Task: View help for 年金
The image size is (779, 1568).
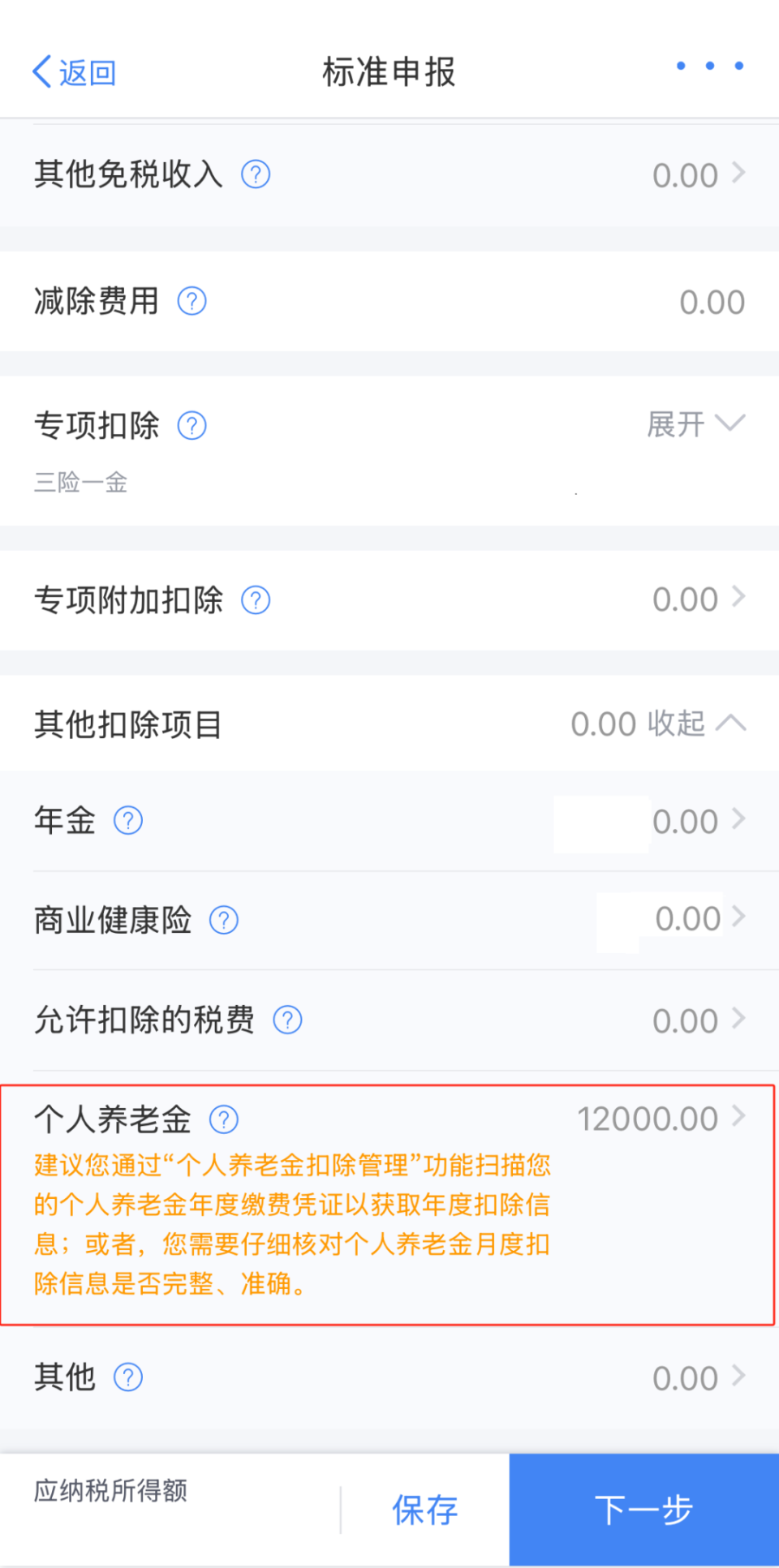Action: click(128, 820)
